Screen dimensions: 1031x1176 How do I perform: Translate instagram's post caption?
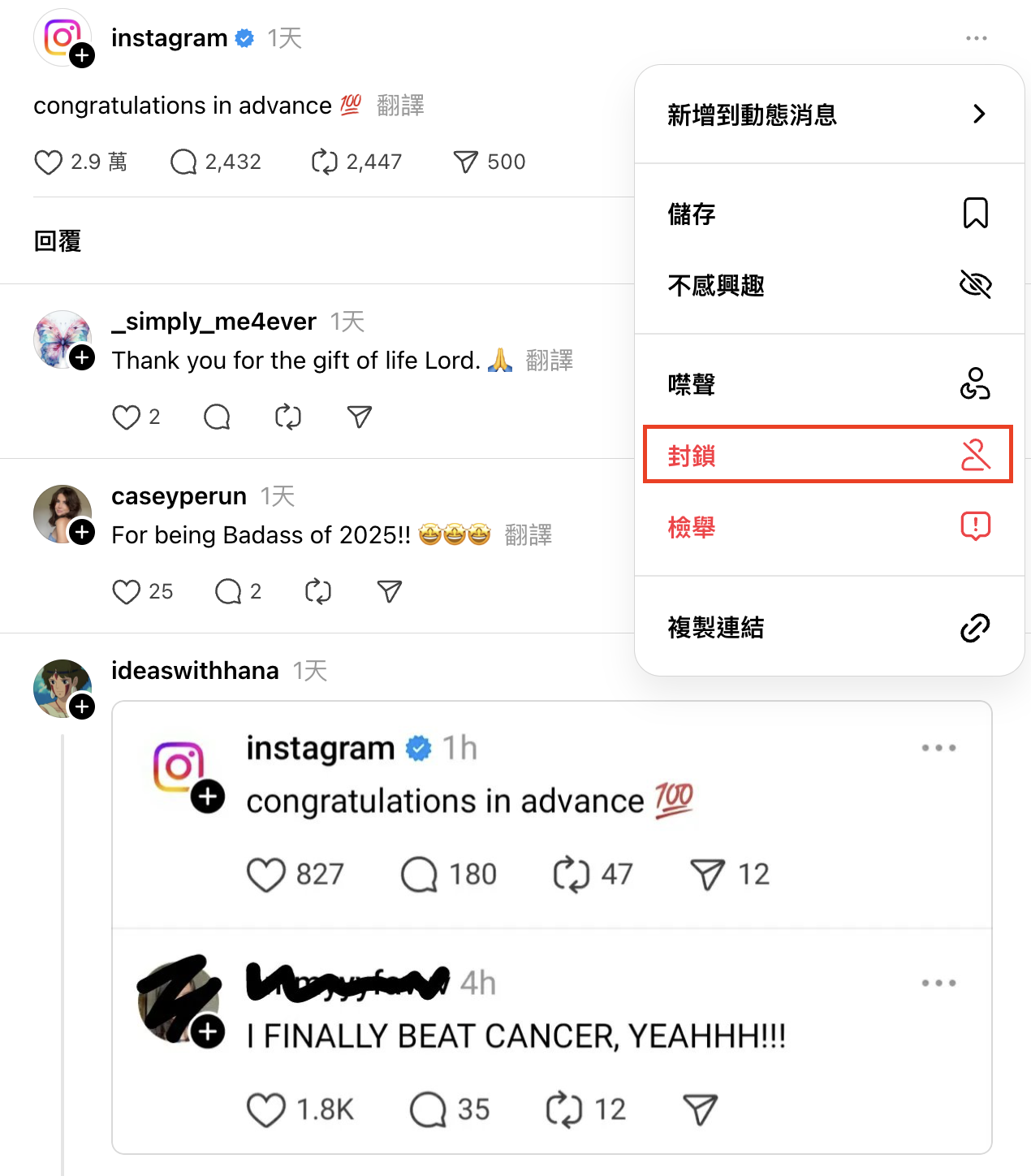pos(400,106)
